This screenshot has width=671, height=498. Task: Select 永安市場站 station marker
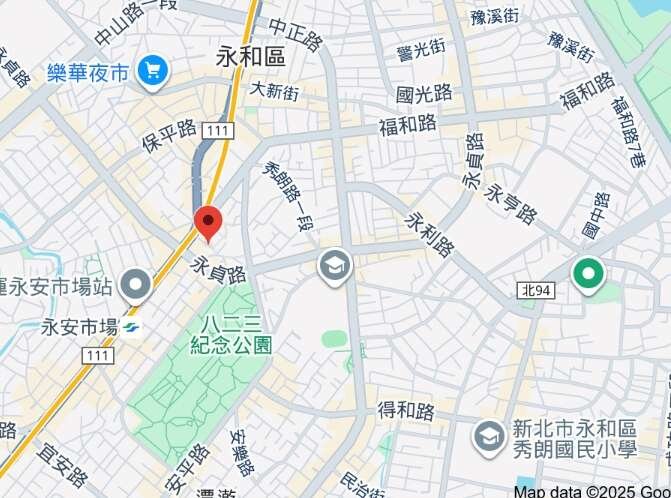tap(135, 286)
